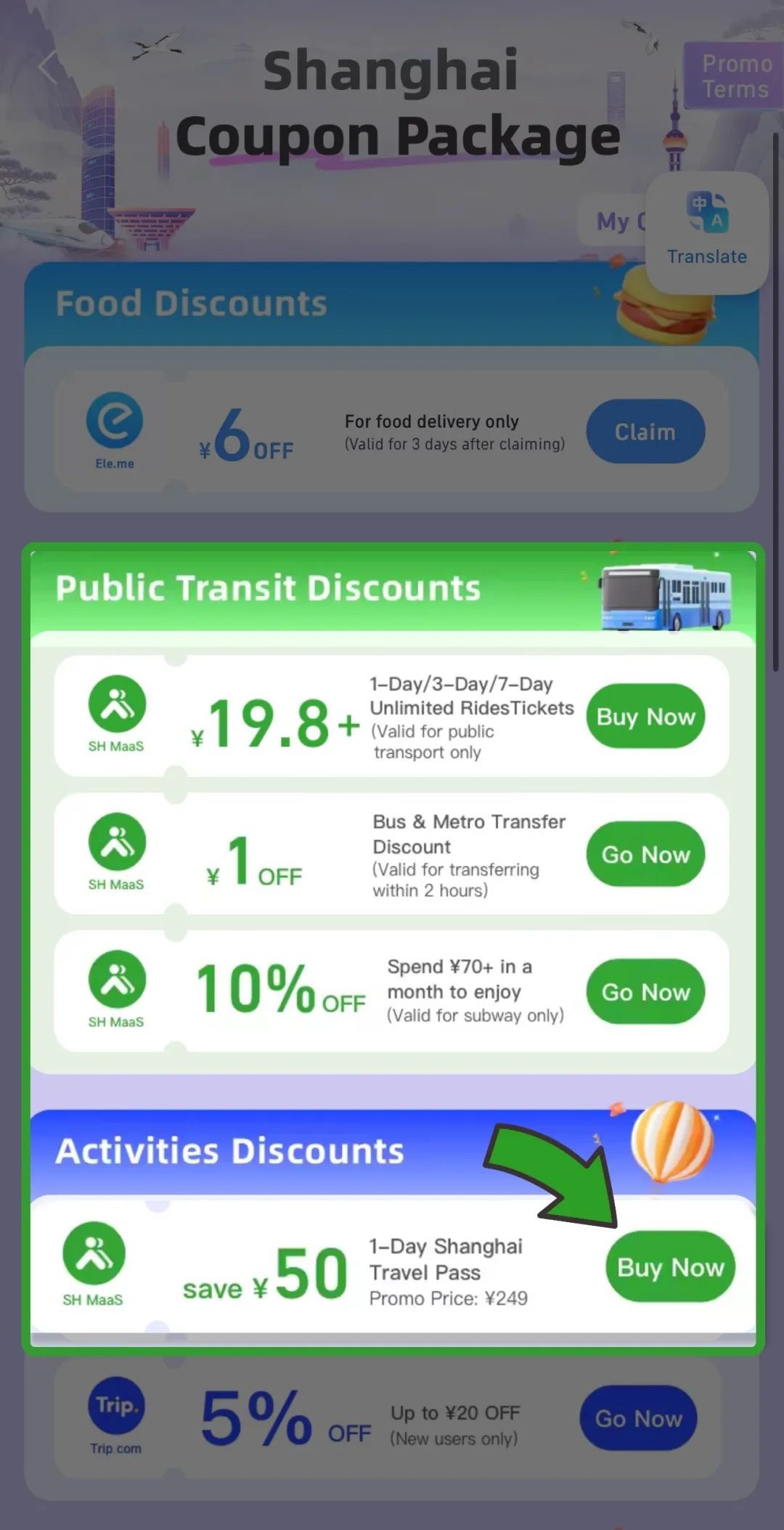Open Promo Terms
784x1530 pixels.
pos(734,76)
